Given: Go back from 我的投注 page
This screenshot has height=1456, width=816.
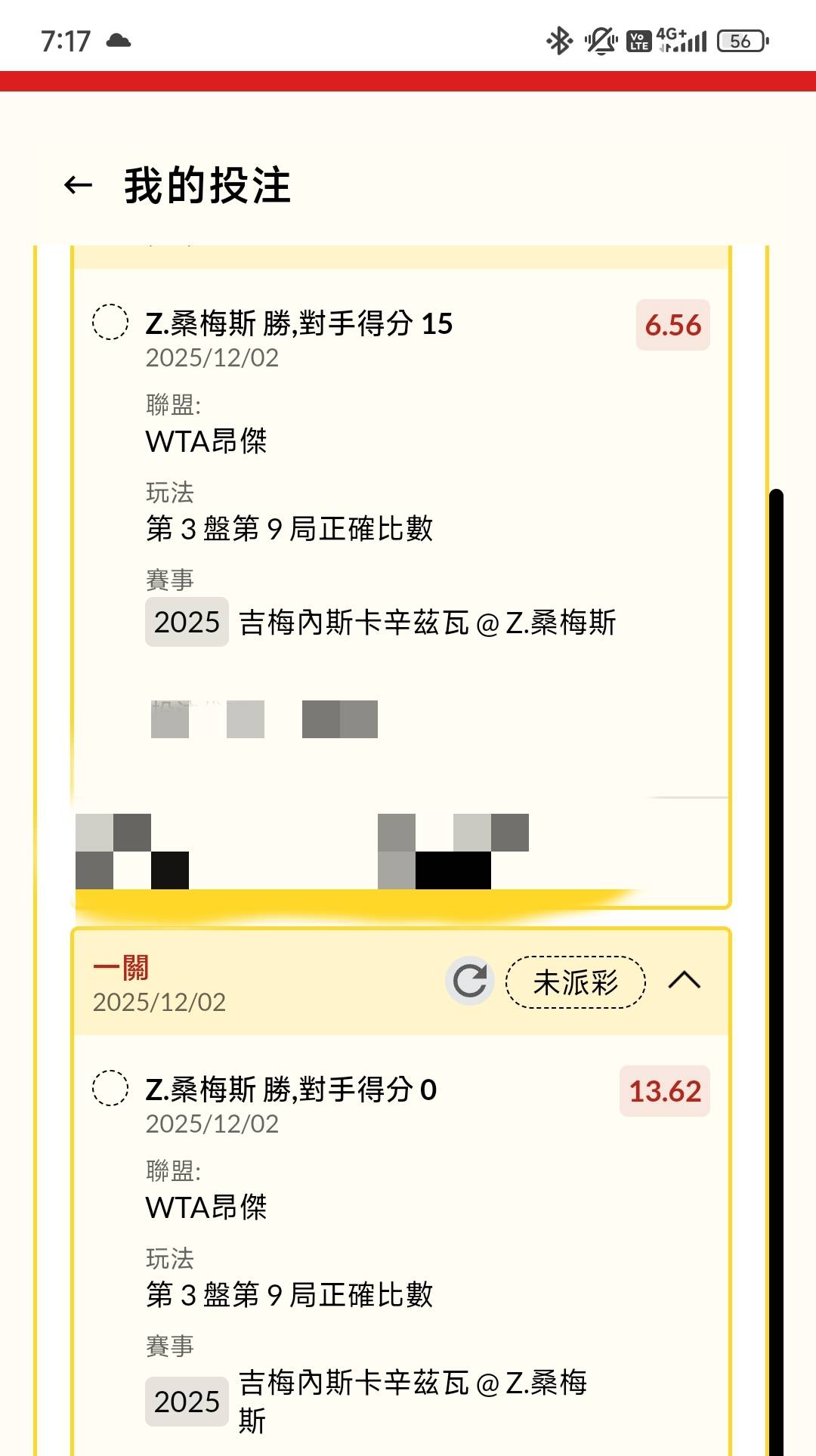Looking at the screenshot, I should click(78, 185).
